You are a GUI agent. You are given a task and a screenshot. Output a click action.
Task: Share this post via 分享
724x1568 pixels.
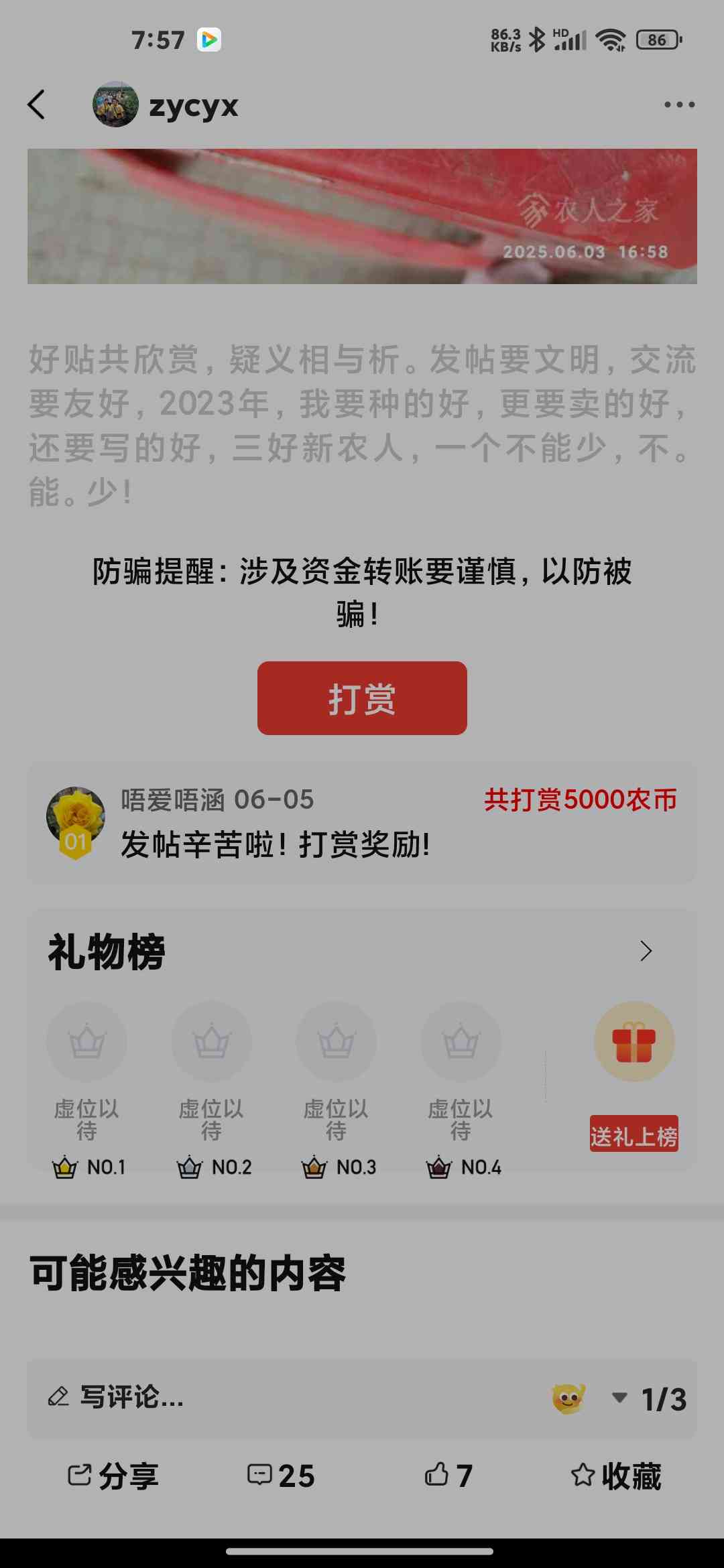[113, 1476]
